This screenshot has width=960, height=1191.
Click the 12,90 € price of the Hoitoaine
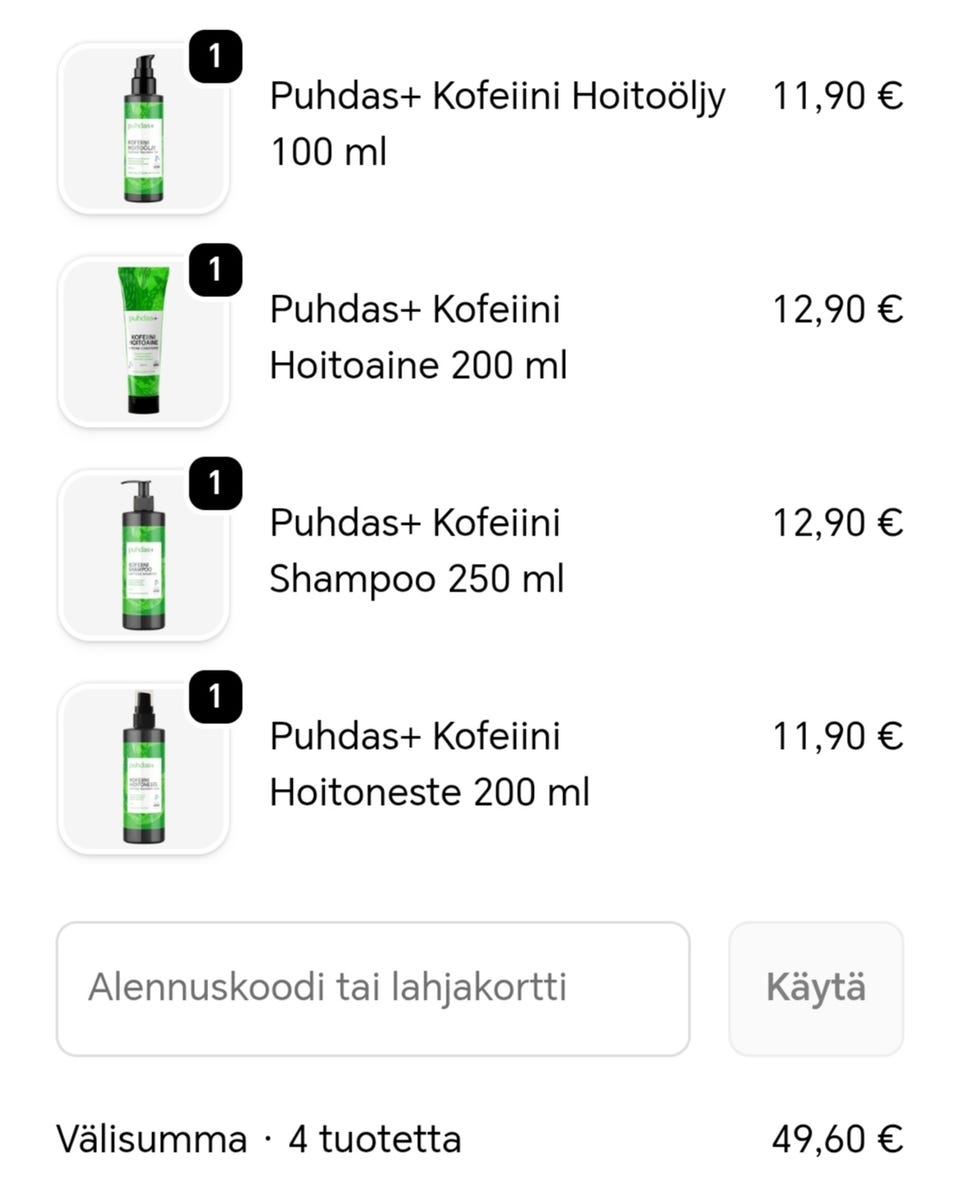pos(839,309)
